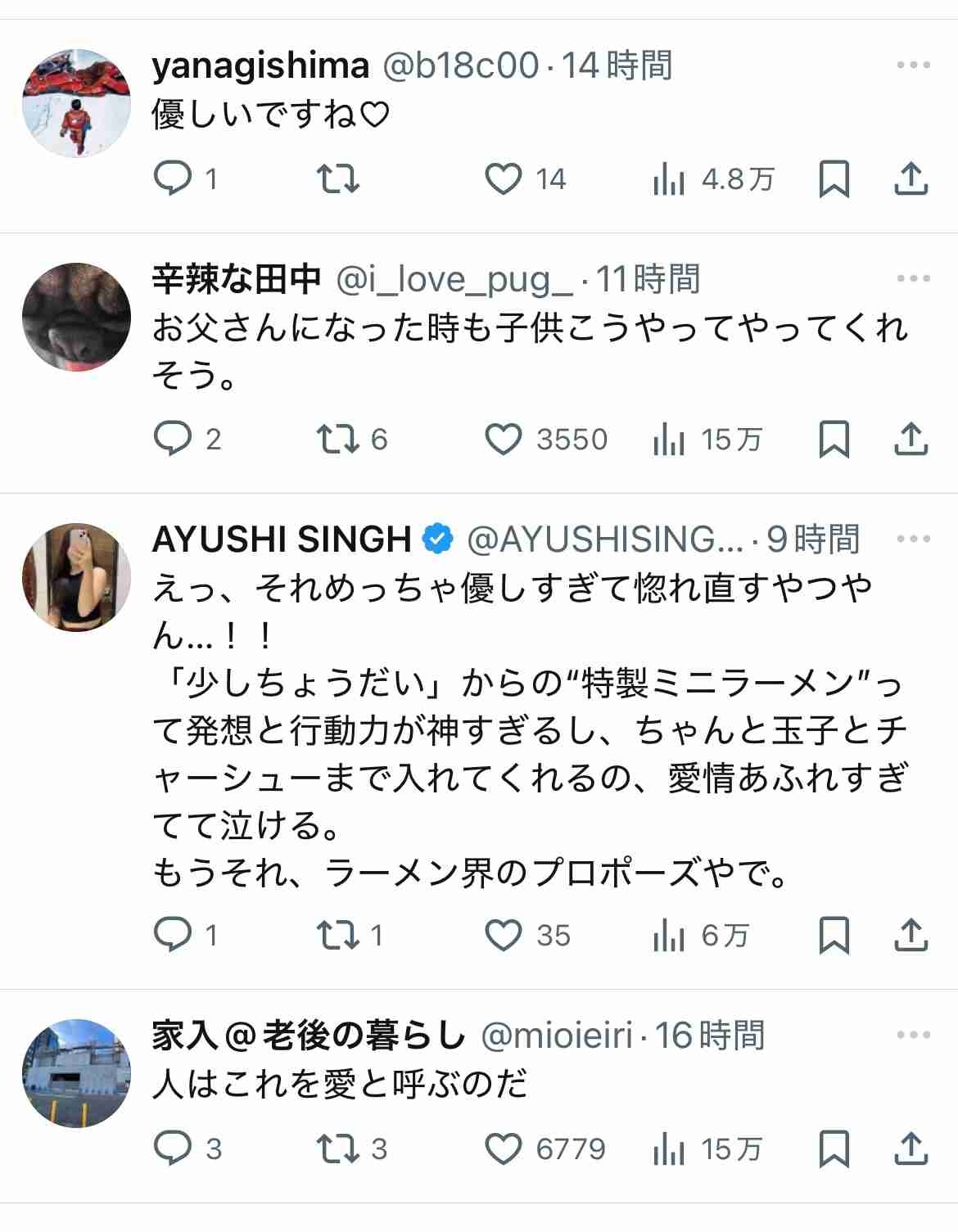Screen dimensions: 958x1232
Task: Like yanagishima's reply
Action: pos(504,179)
